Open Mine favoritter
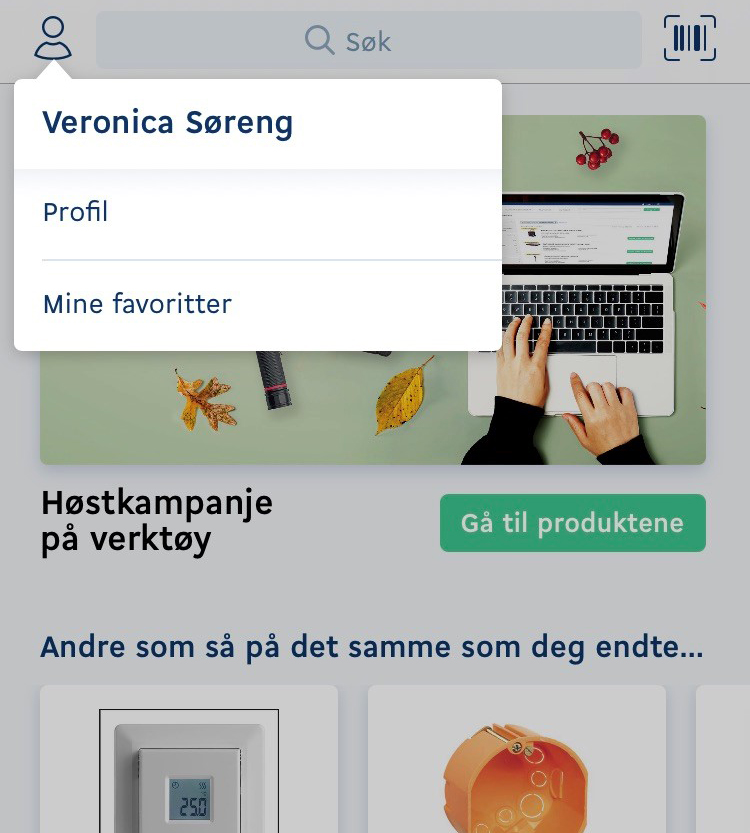The image size is (750, 833). pos(137,304)
